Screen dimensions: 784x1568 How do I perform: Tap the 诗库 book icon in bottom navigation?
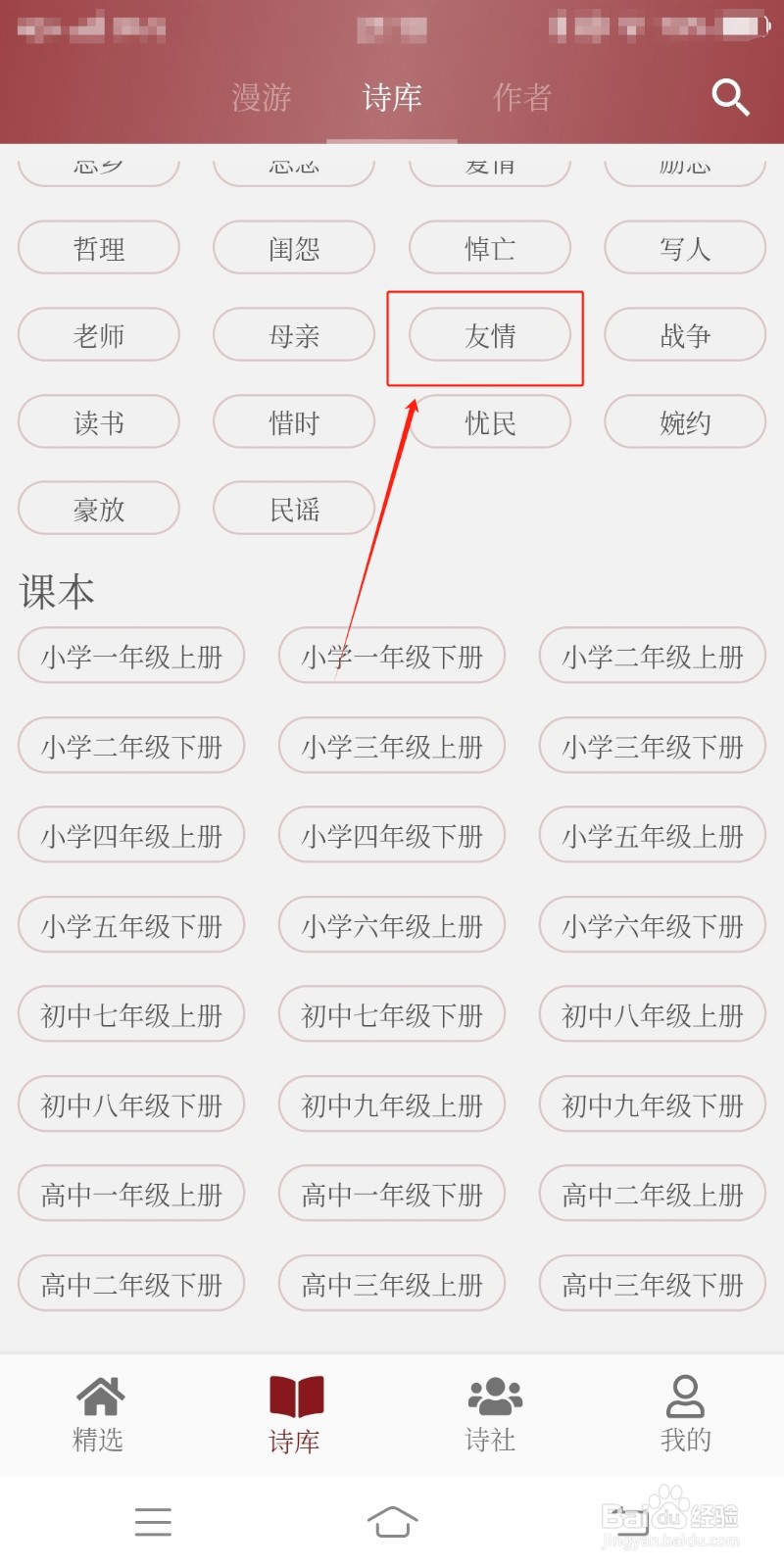(x=294, y=1411)
